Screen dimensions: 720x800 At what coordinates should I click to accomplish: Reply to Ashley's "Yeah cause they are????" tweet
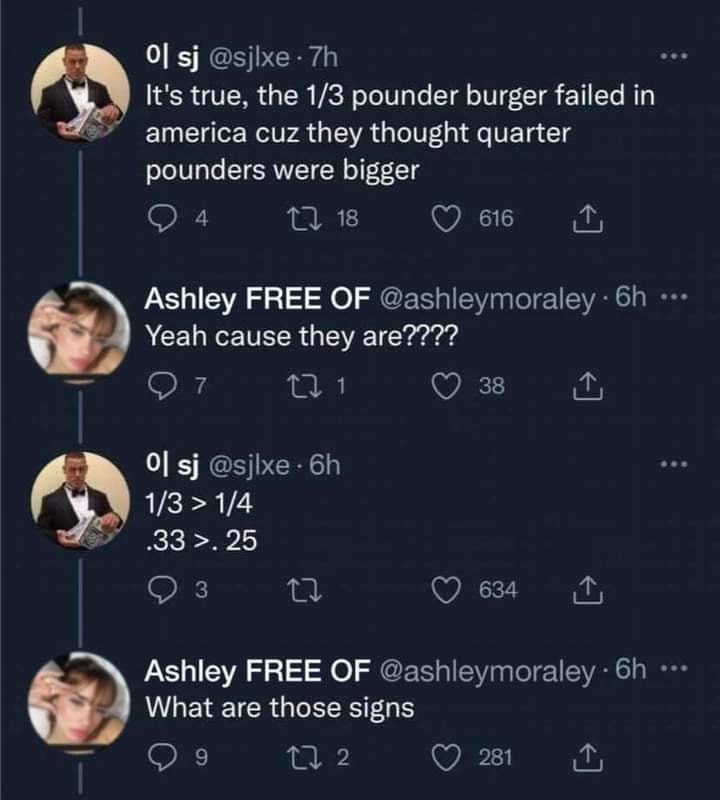[162, 387]
